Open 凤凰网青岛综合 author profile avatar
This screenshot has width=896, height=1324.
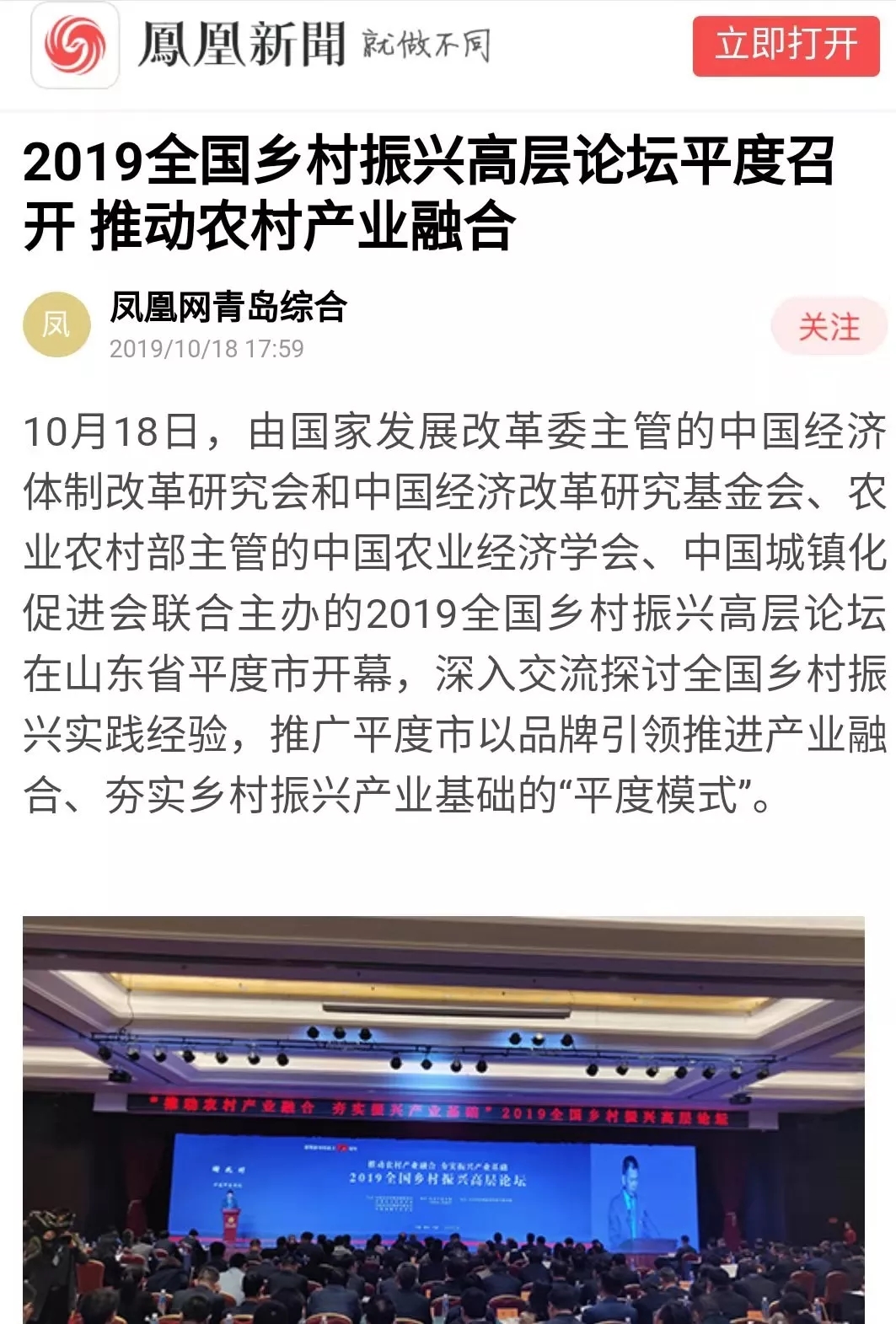pos(56,324)
